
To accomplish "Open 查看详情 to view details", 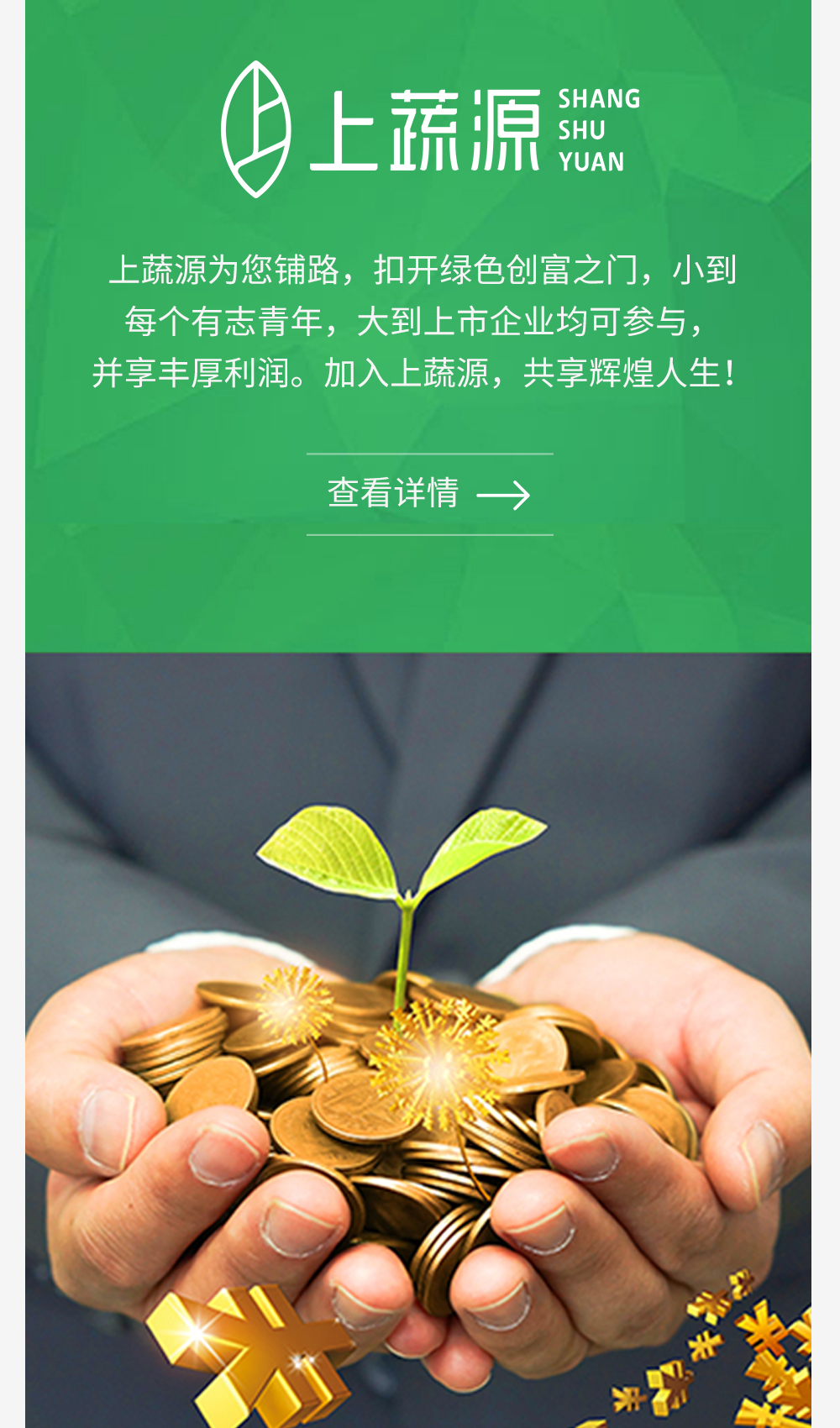I will click(428, 494).
